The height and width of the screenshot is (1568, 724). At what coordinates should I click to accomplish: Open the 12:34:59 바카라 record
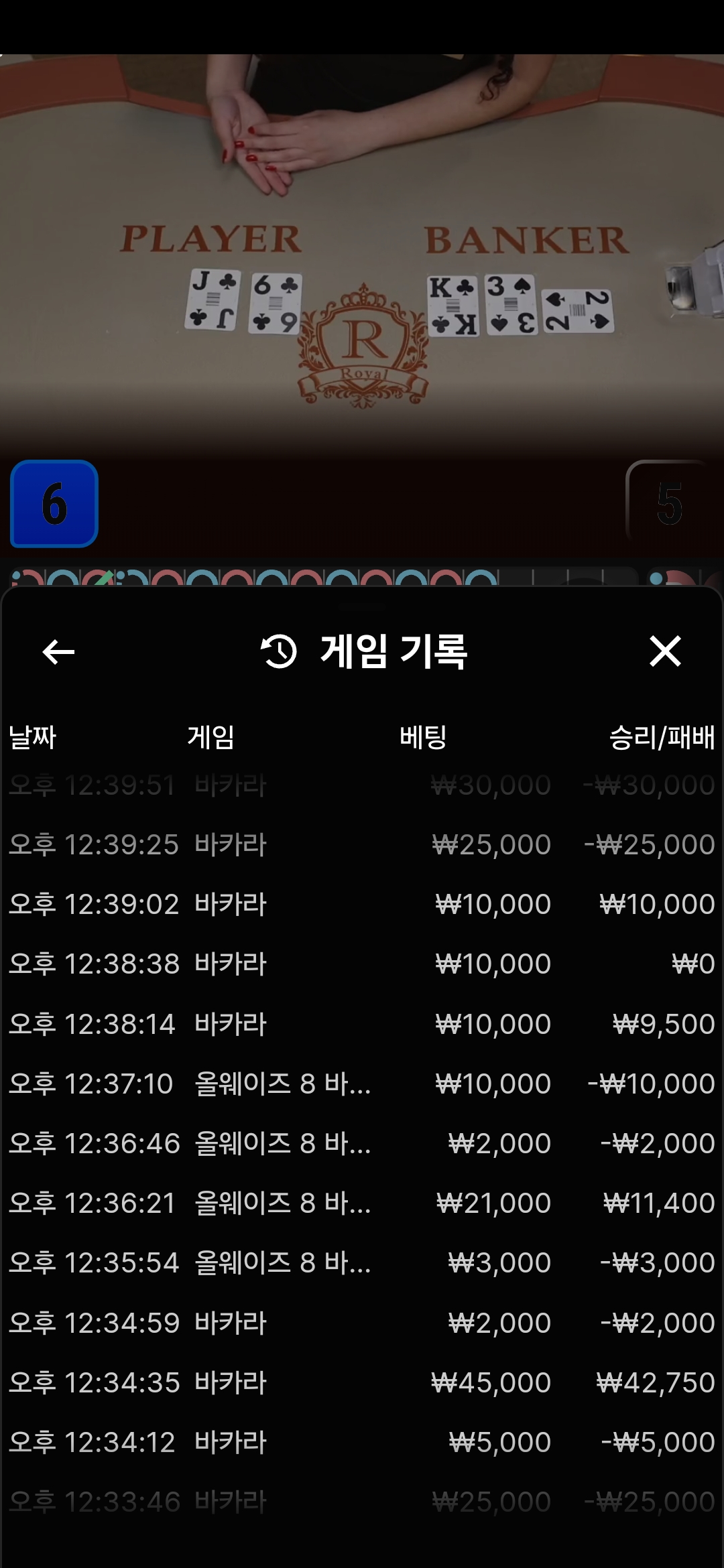click(x=362, y=1323)
